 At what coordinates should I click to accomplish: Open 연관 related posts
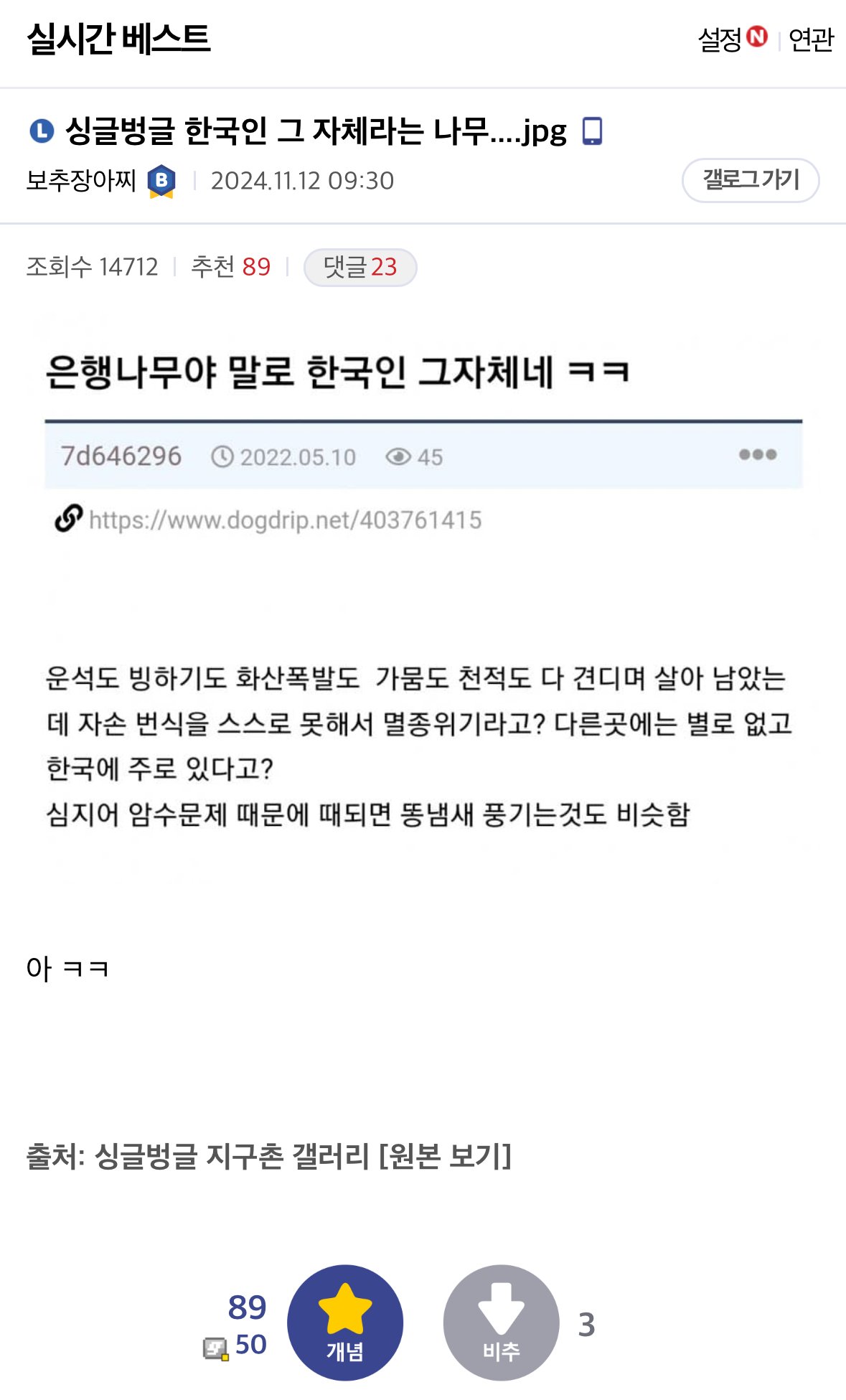(x=811, y=39)
